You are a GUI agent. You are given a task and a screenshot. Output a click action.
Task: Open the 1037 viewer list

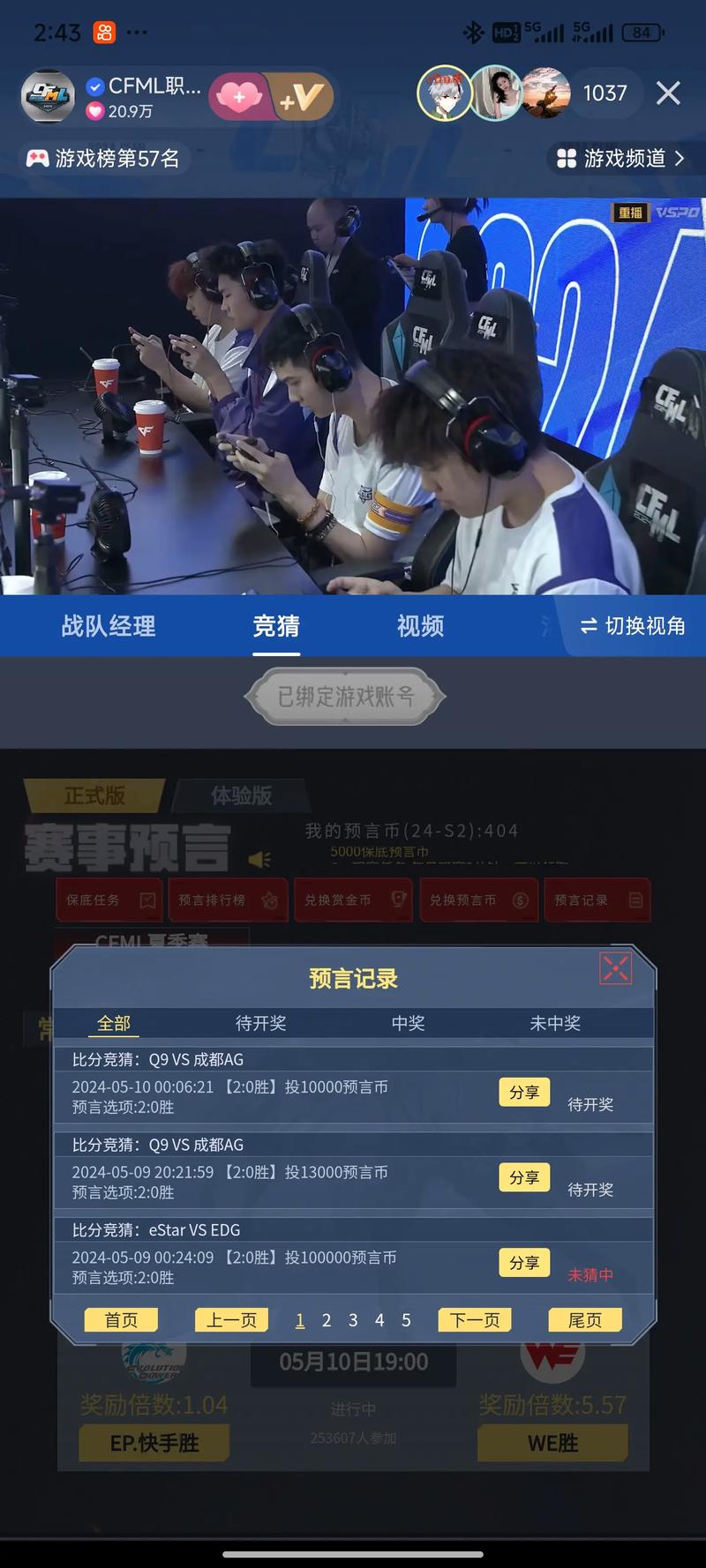tap(605, 93)
